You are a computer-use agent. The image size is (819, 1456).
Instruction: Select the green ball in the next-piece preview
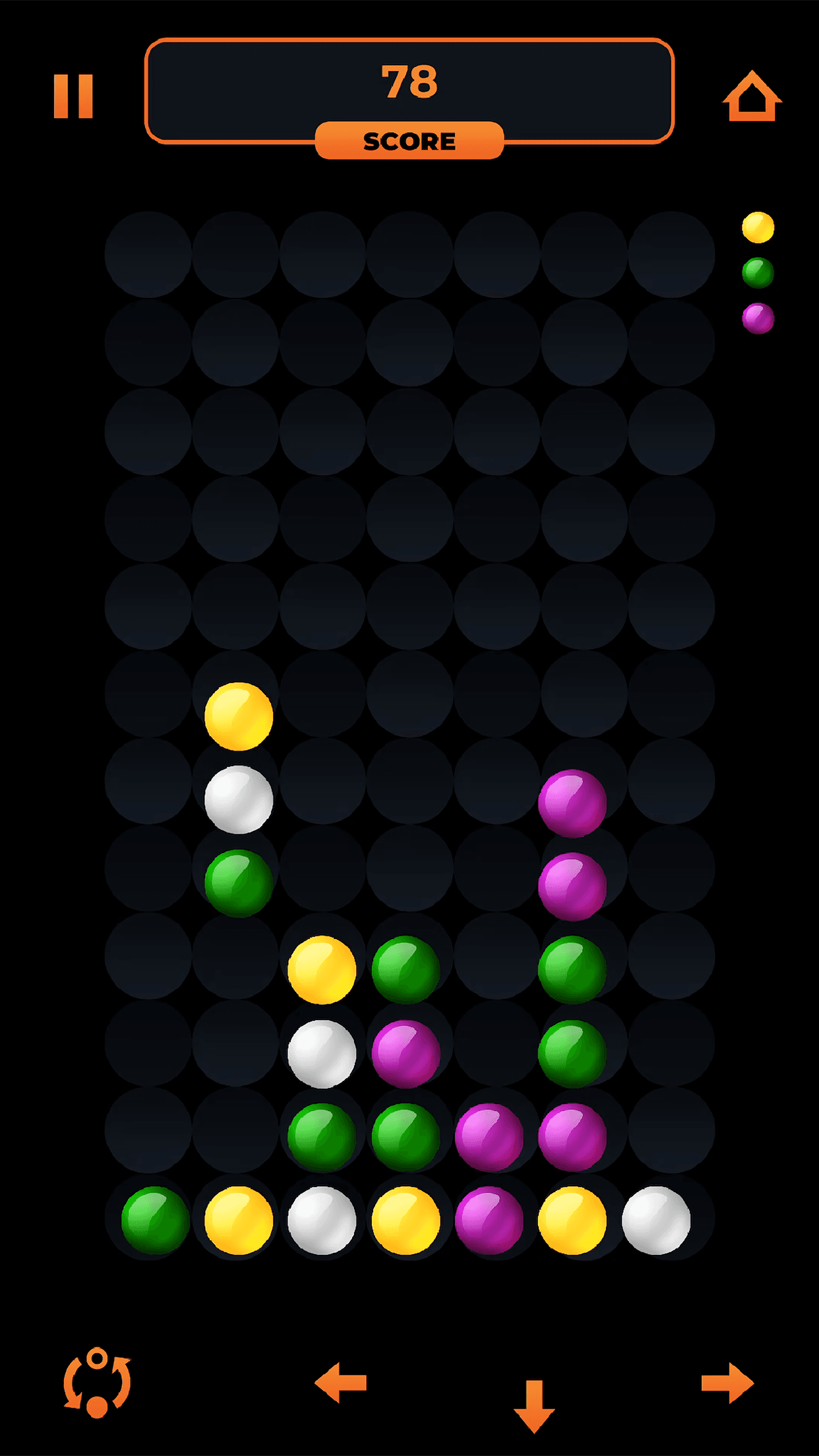[x=757, y=272]
